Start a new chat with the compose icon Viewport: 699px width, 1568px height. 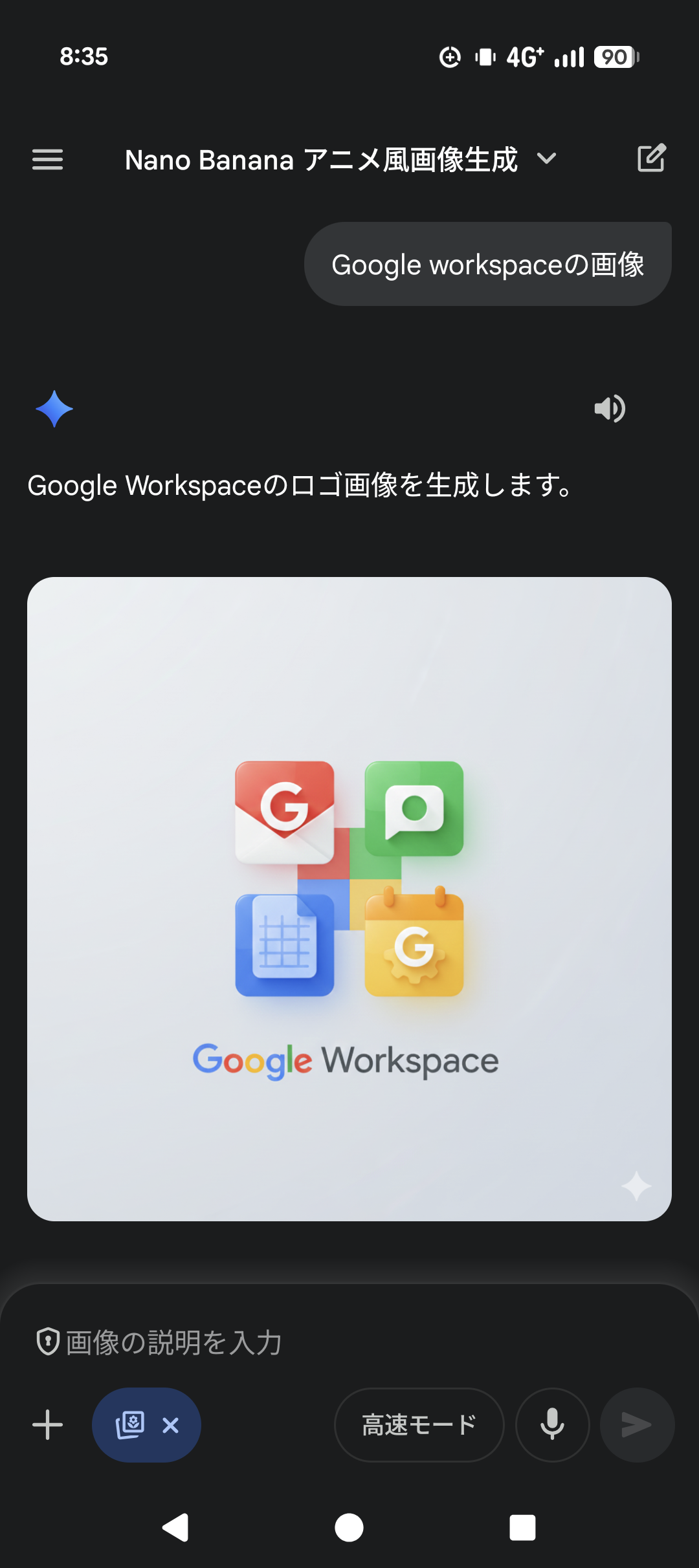651,158
